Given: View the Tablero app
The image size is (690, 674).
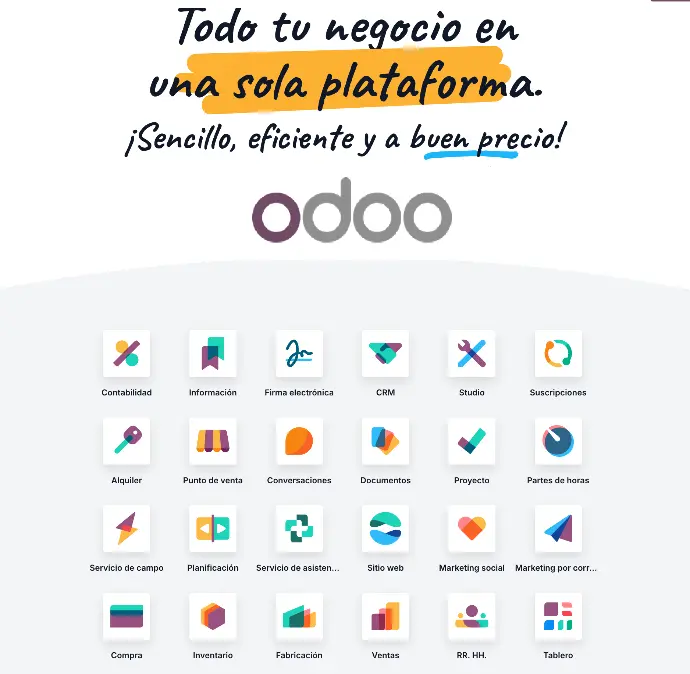Looking at the screenshot, I should coord(558,617).
